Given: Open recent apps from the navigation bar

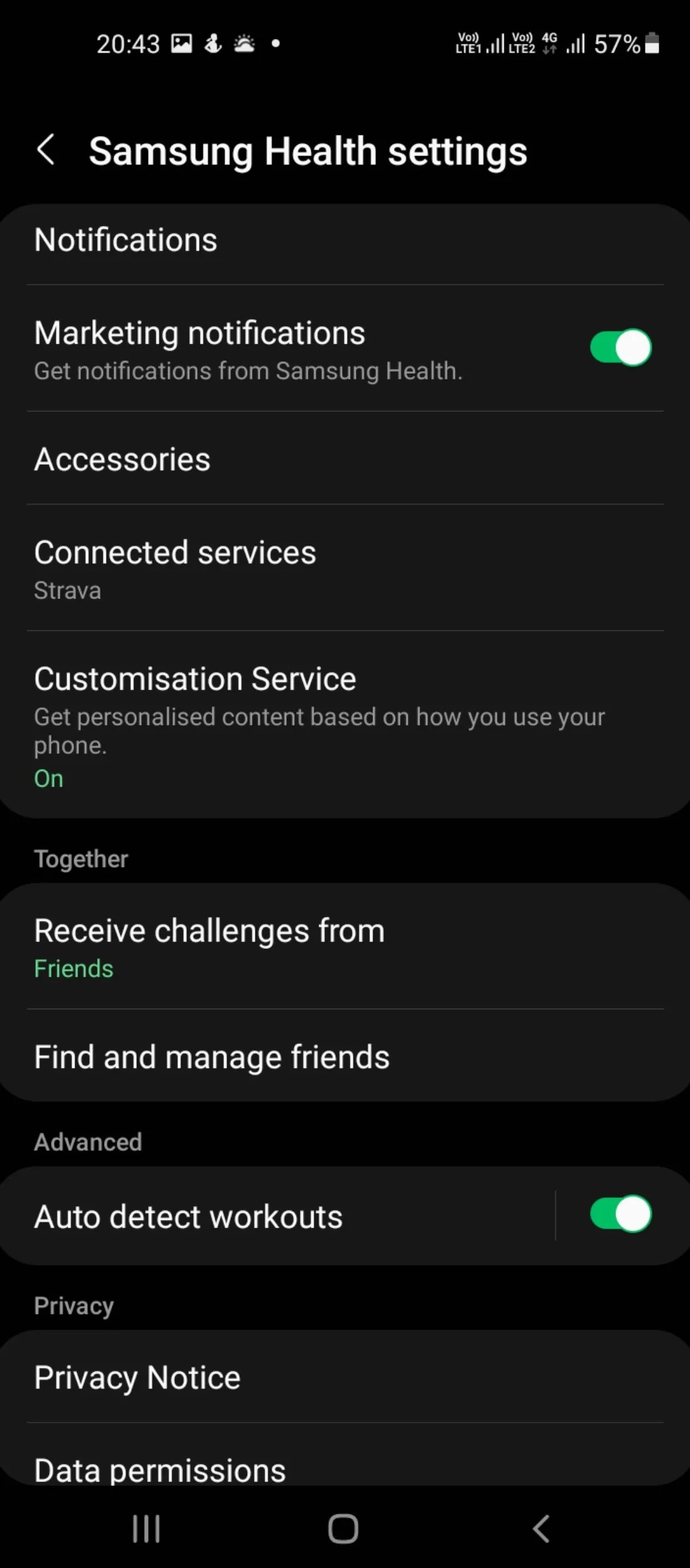Looking at the screenshot, I should [146, 1528].
